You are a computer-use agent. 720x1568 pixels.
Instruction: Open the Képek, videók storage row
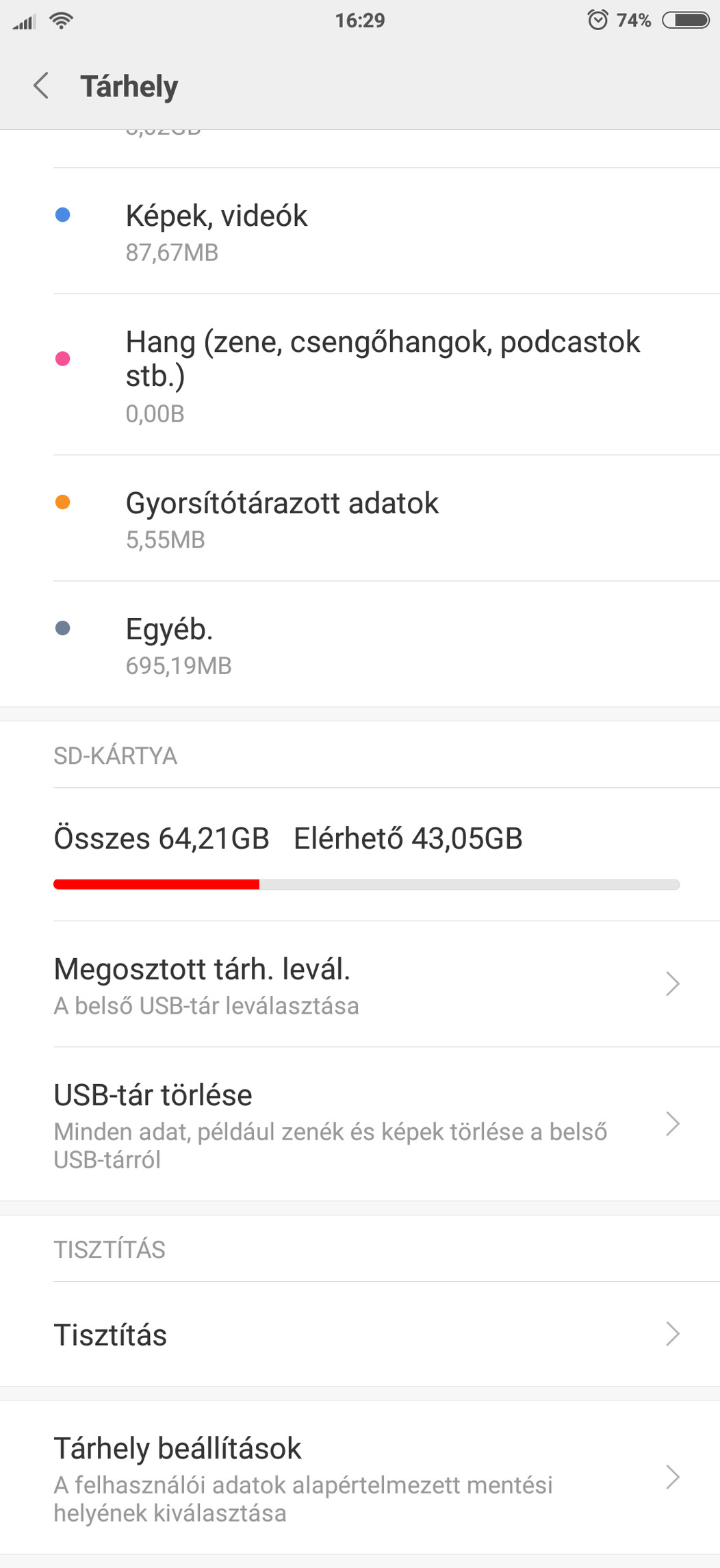pyautogui.click(x=360, y=231)
